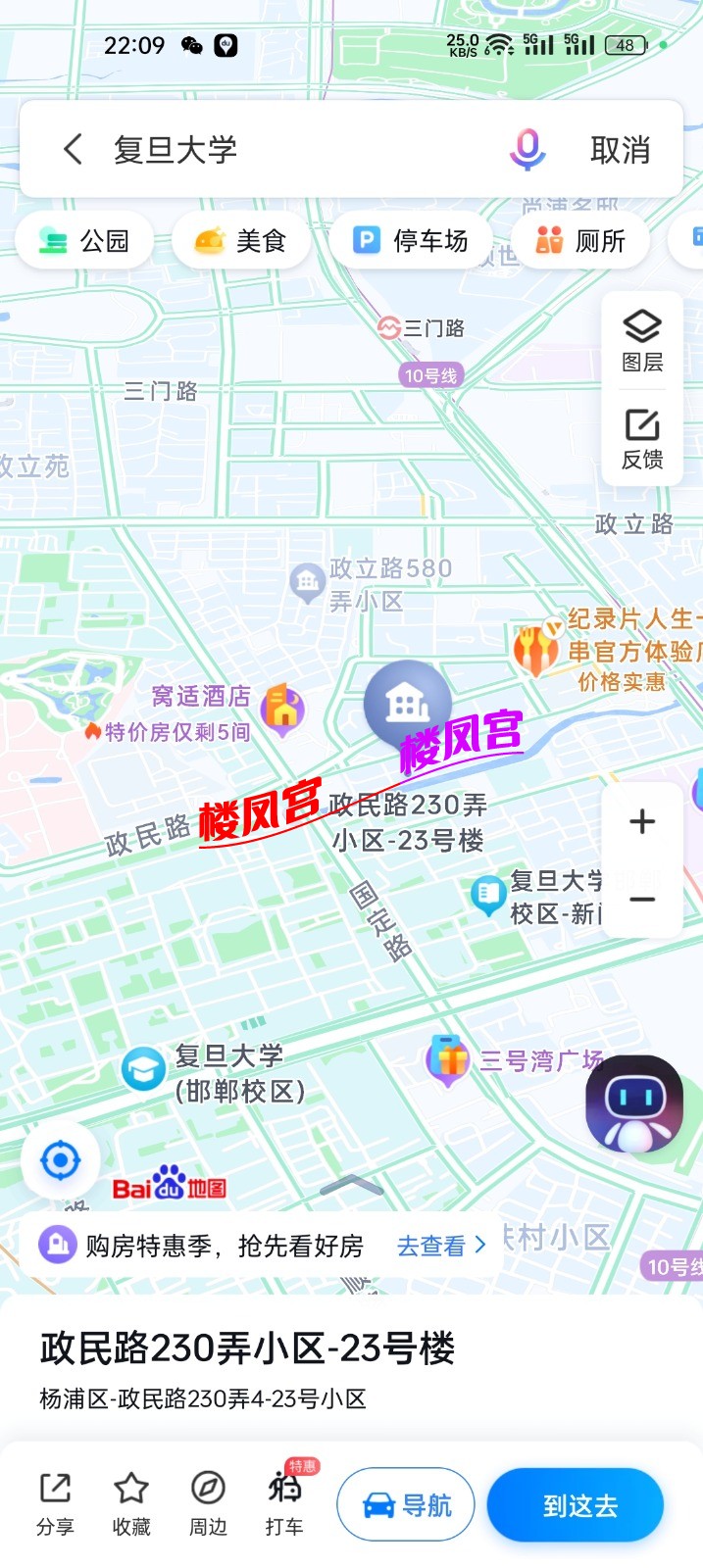The width and height of the screenshot is (703, 1568).
Task: Save this place with 收藏
Action: [x=131, y=1503]
